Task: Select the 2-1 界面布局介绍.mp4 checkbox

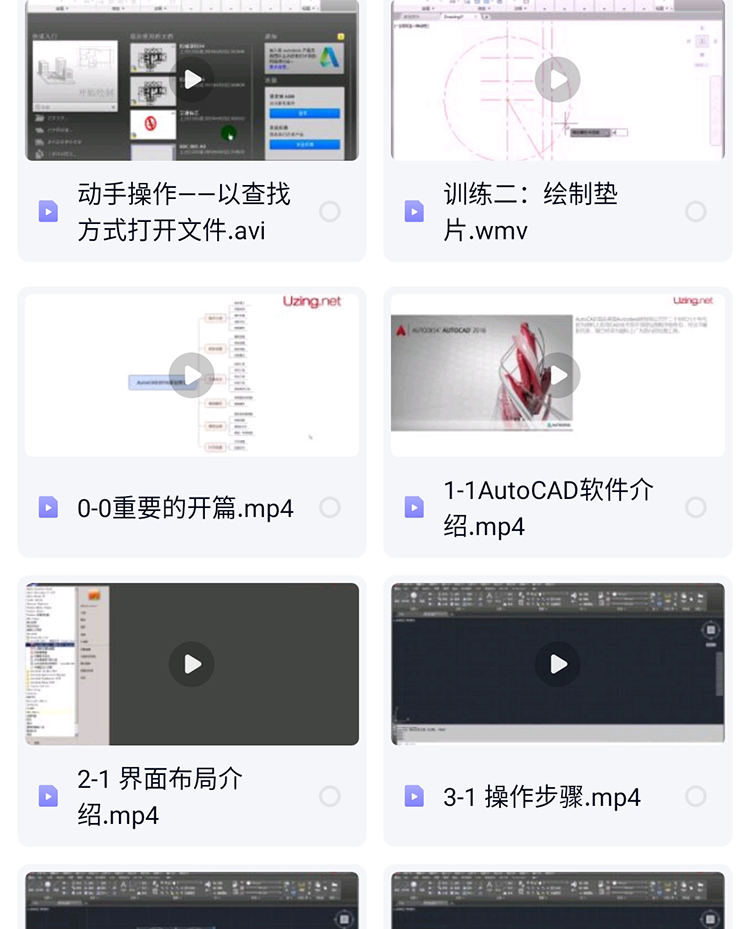Action: click(330, 797)
